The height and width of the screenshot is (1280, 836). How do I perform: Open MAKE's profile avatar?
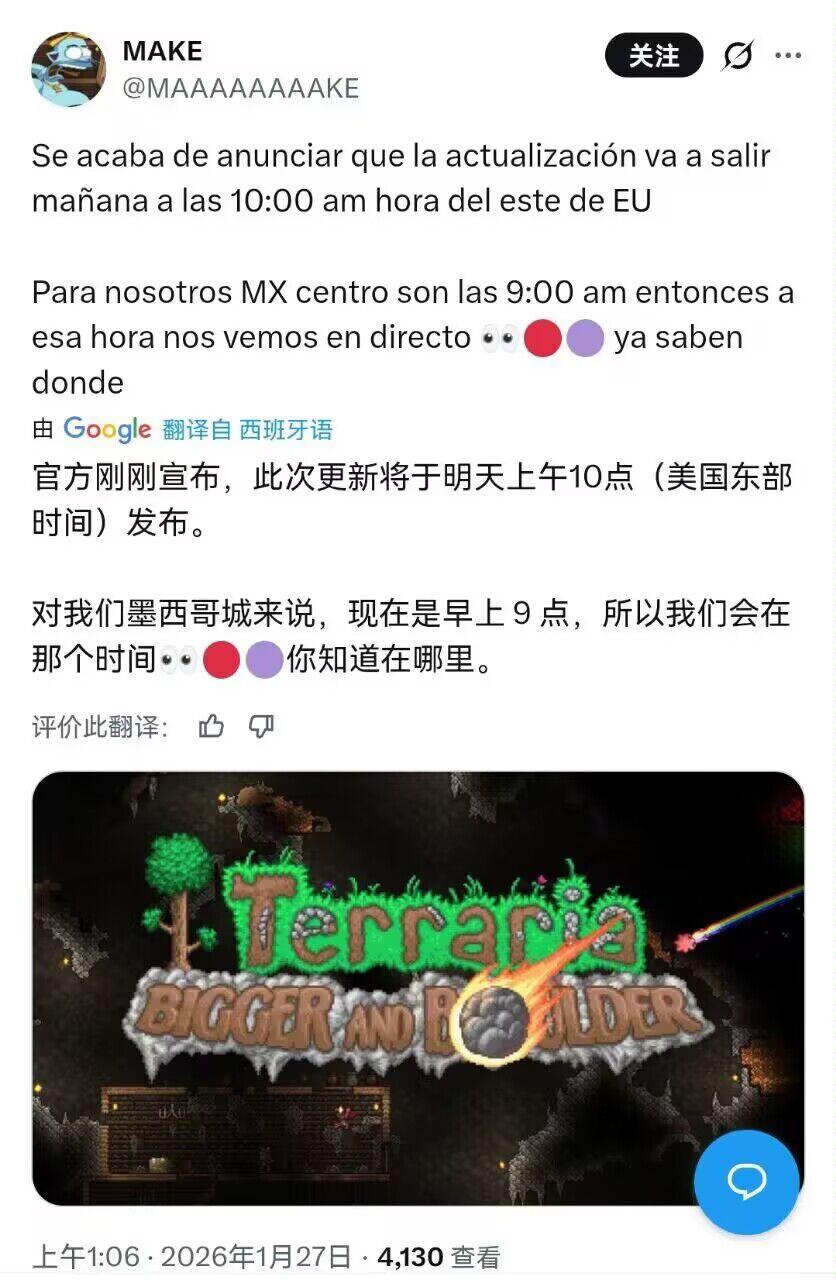(68, 68)
